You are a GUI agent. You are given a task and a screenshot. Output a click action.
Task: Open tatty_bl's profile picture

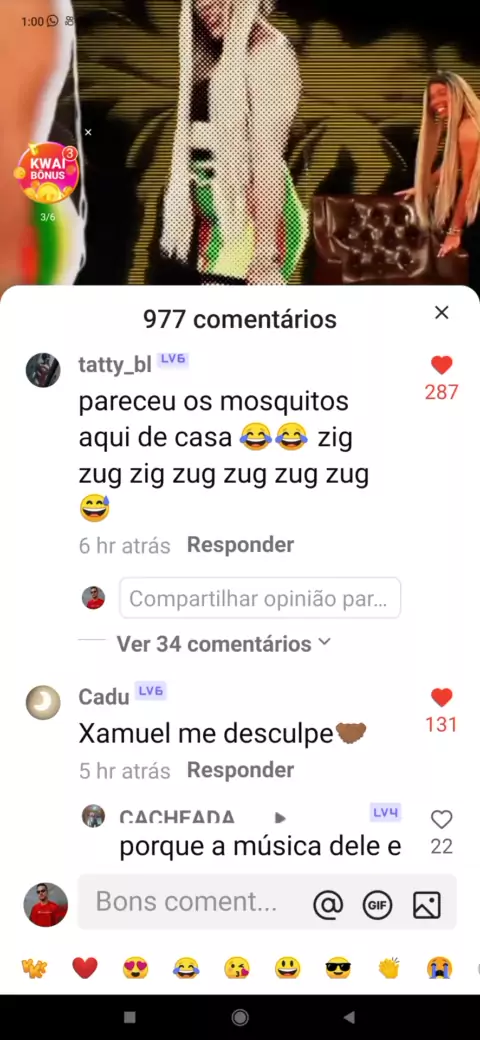click(43, 370)
